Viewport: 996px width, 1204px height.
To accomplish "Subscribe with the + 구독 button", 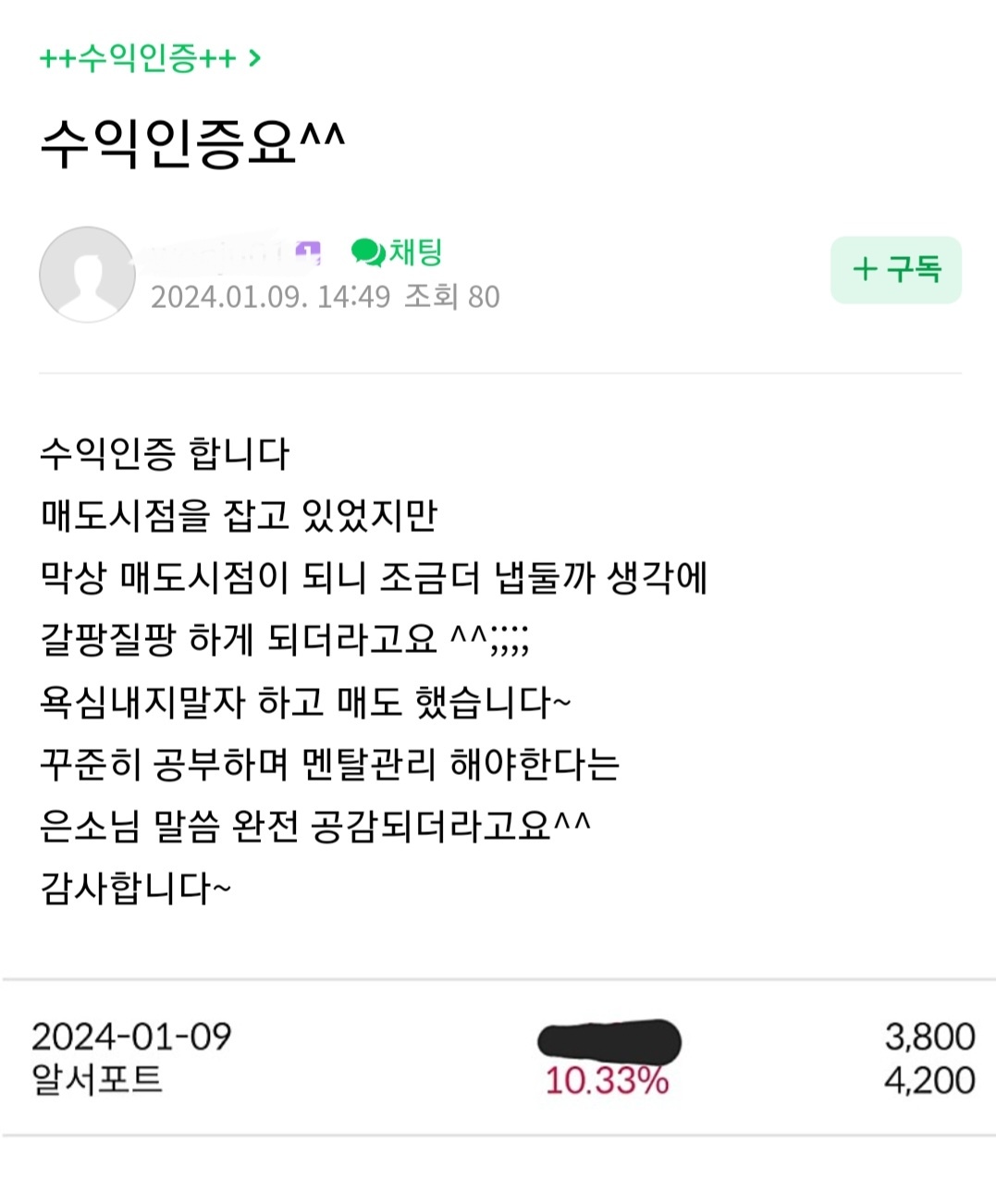I will pyautogui.click(x=895, y=270).
